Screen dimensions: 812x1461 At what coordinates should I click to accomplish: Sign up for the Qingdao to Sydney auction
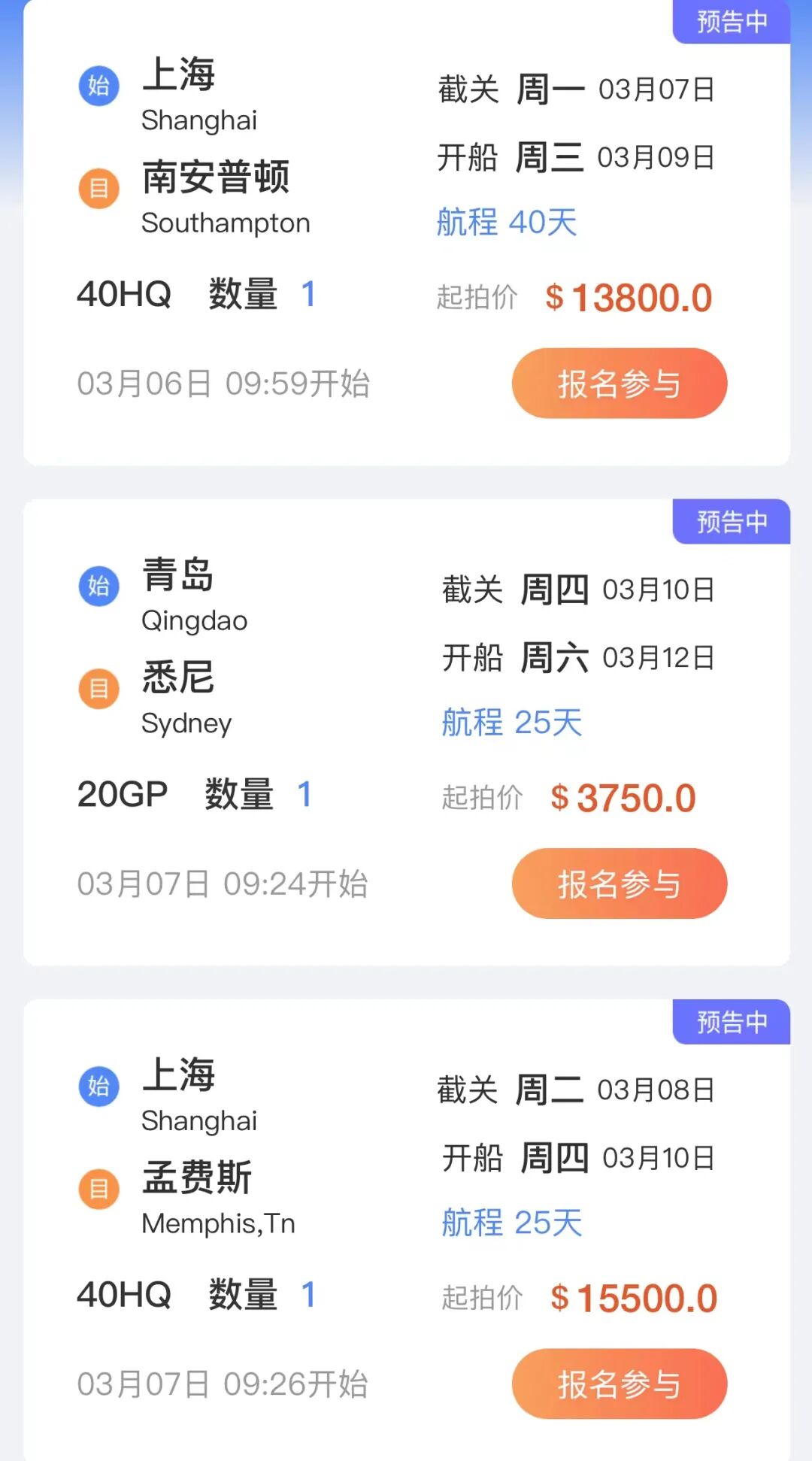coord(619,884)
